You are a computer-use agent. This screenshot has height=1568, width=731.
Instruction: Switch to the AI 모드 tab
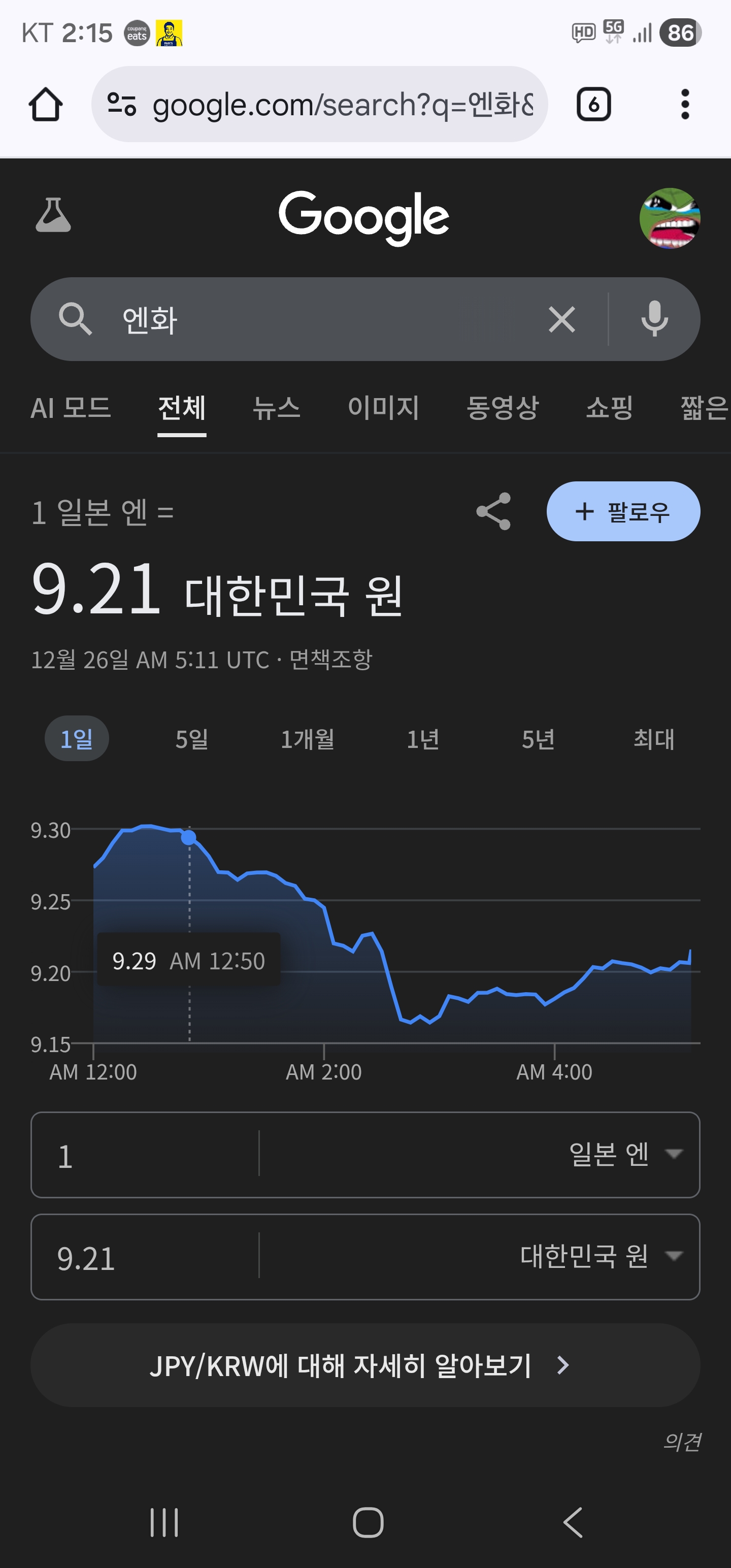71,407
